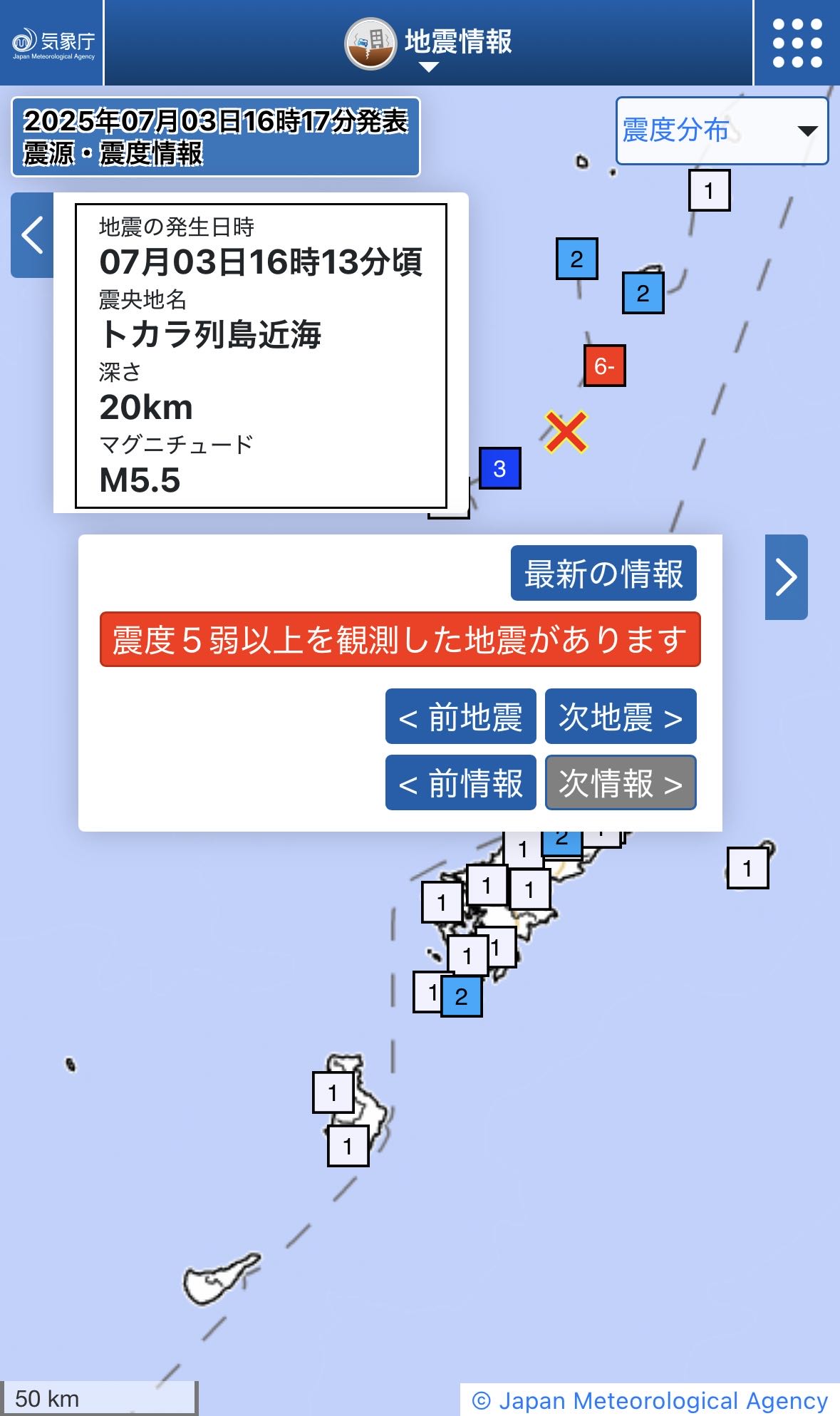
Task: Select the intensity 3 marker
Action: tap(499, 468)
